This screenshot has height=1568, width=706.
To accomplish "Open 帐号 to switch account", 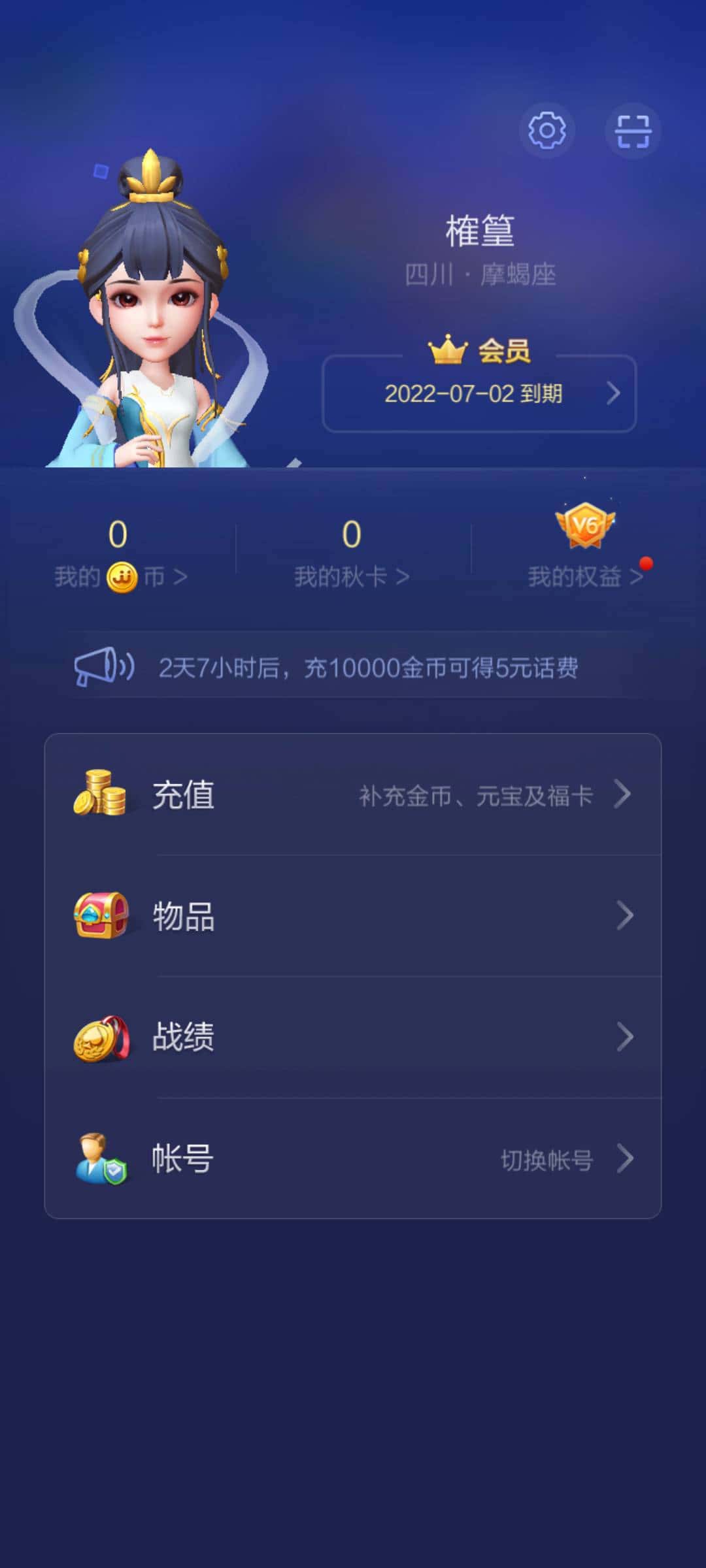I will [353, 1159].
